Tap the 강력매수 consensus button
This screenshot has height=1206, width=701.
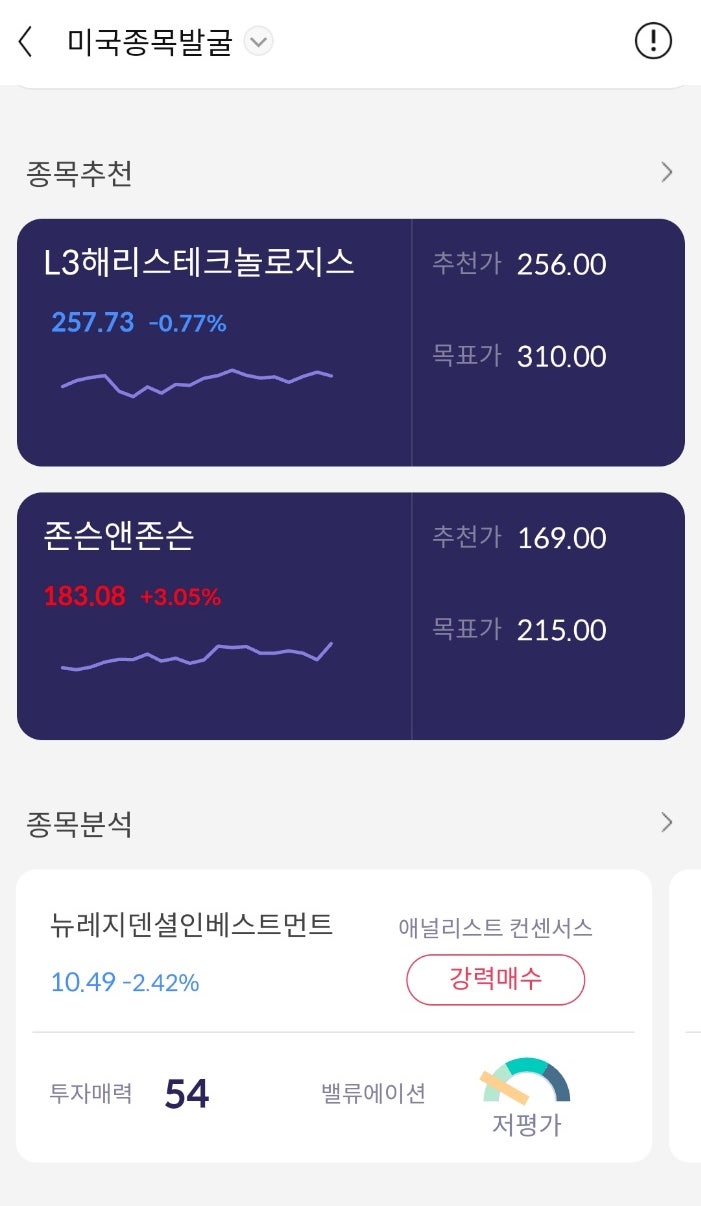tap(495, 979)
